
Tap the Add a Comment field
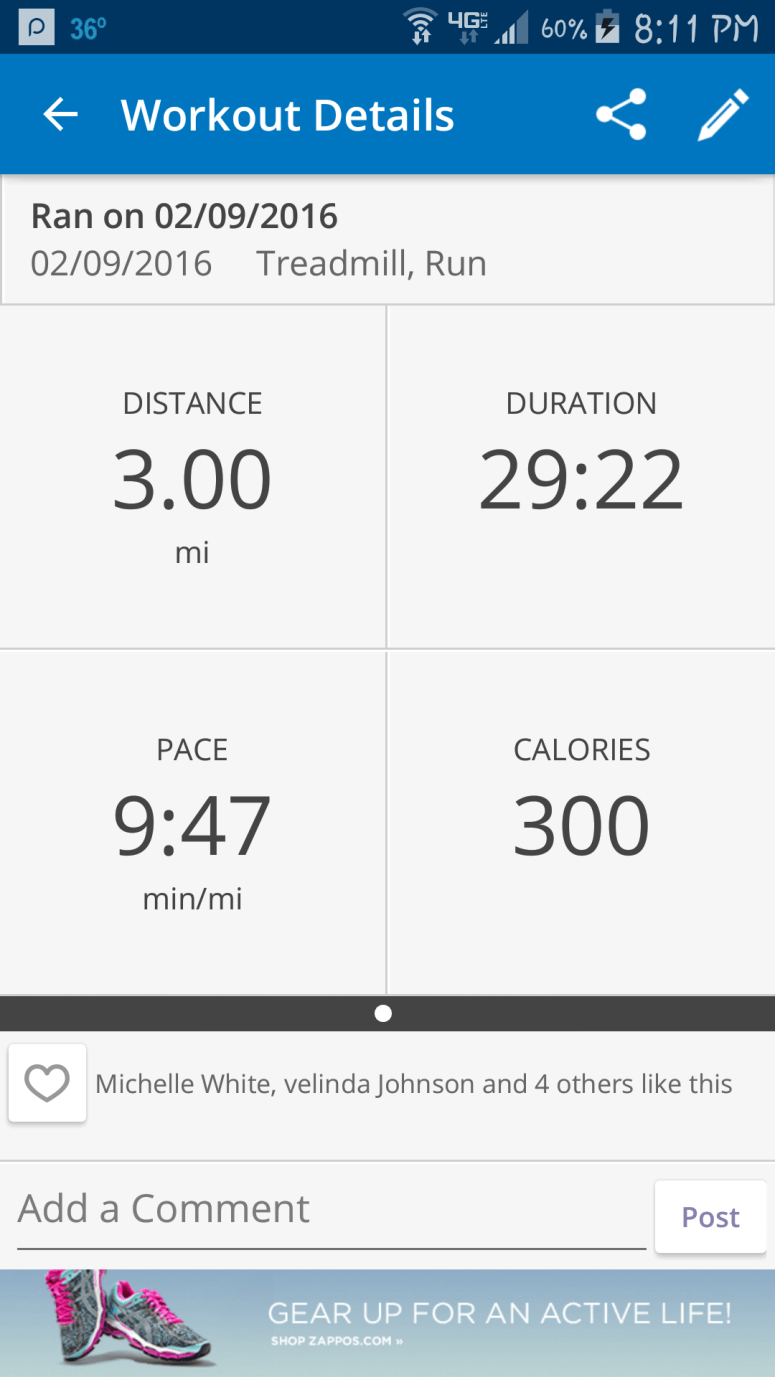tap(330, 1210)
